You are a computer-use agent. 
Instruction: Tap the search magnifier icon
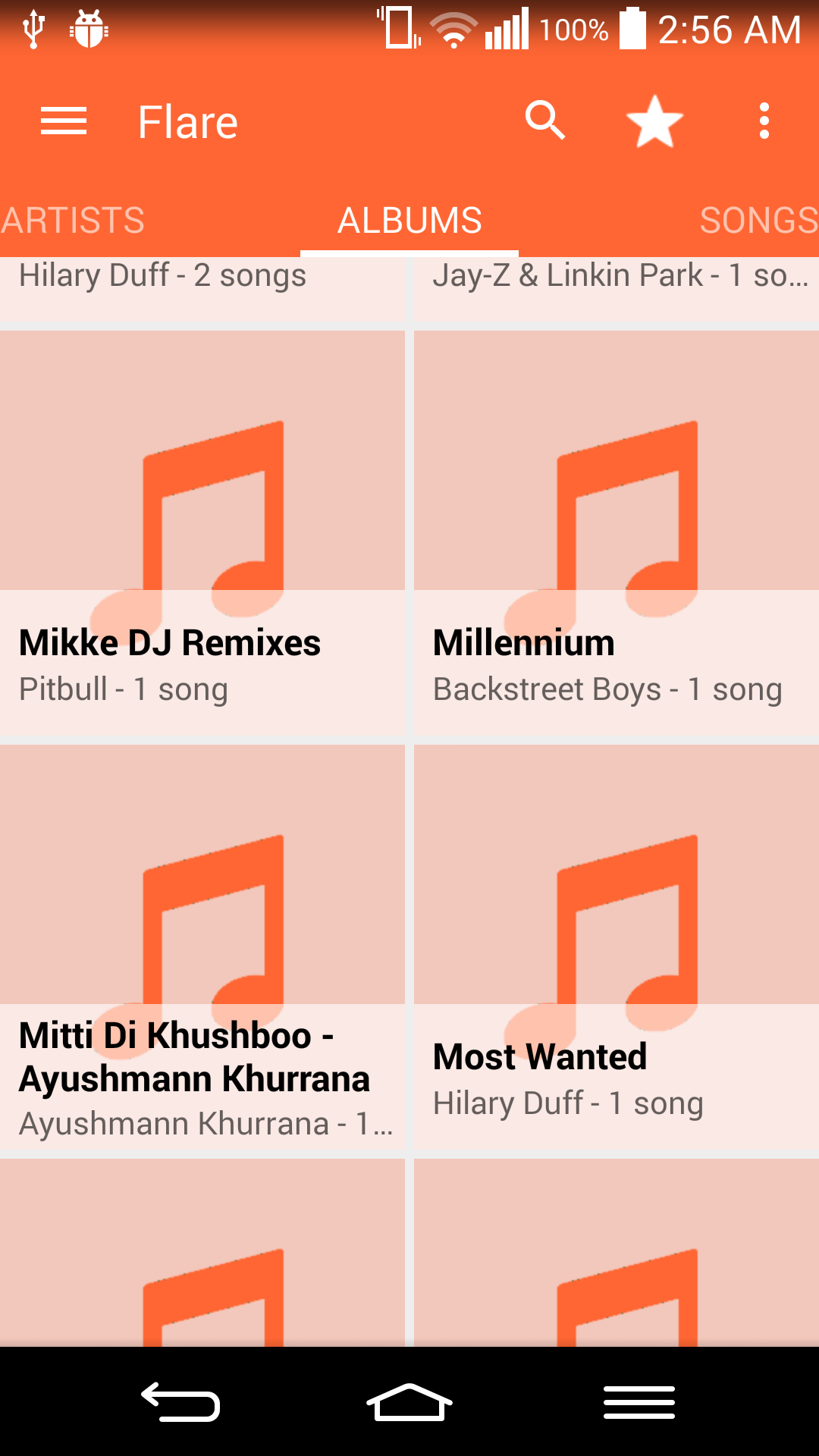(545, 121)
